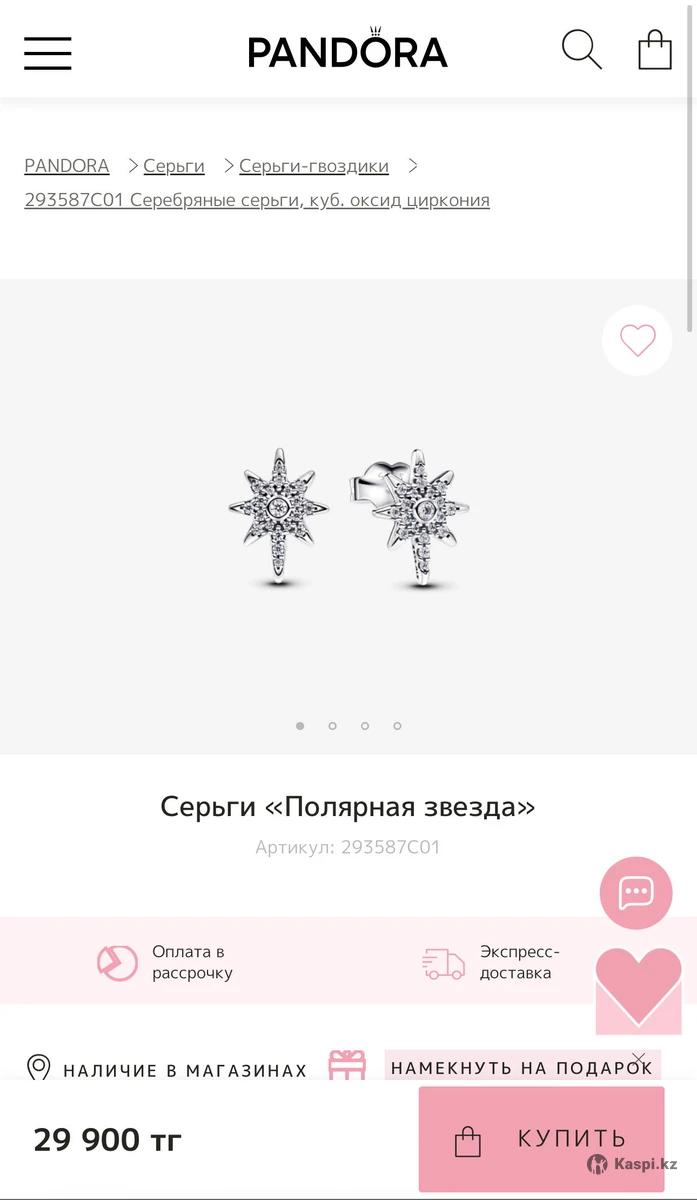Tap the КУПИТЬ button
The image size is (697, 1200).
point(541,1139)
